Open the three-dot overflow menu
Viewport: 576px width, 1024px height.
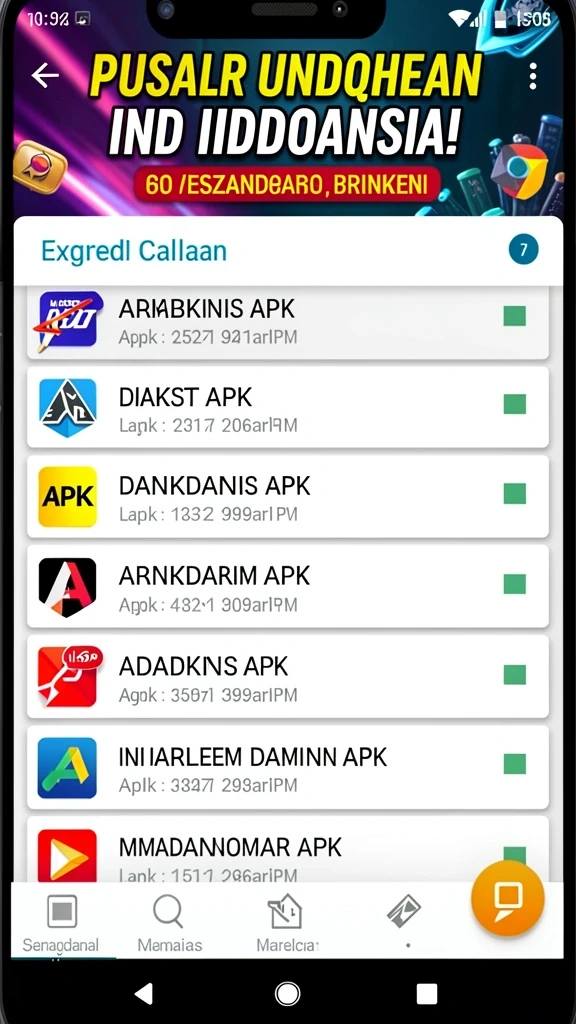point(533,76)
